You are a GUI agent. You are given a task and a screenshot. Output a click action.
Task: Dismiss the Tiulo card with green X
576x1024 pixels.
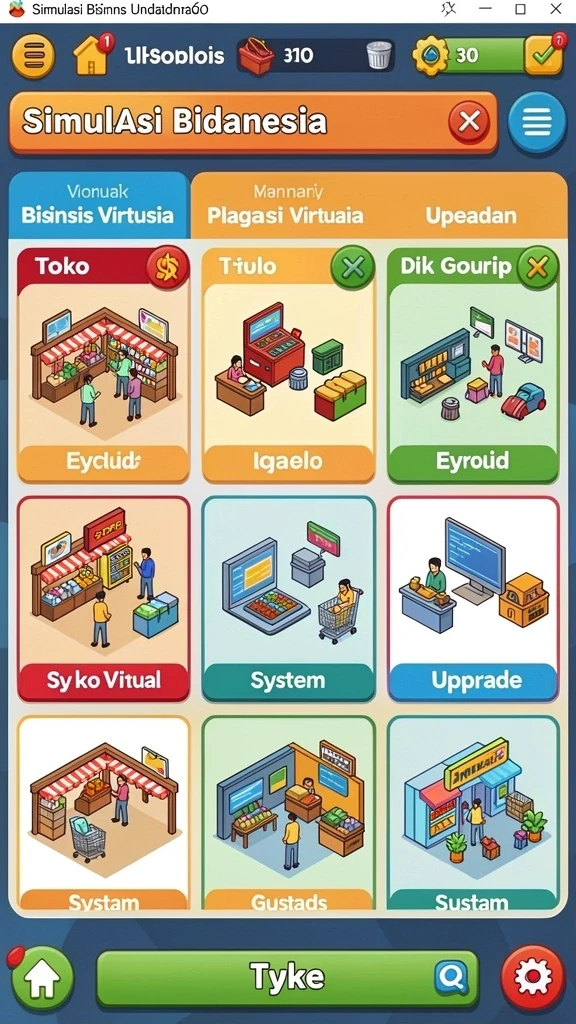(353, 268)
